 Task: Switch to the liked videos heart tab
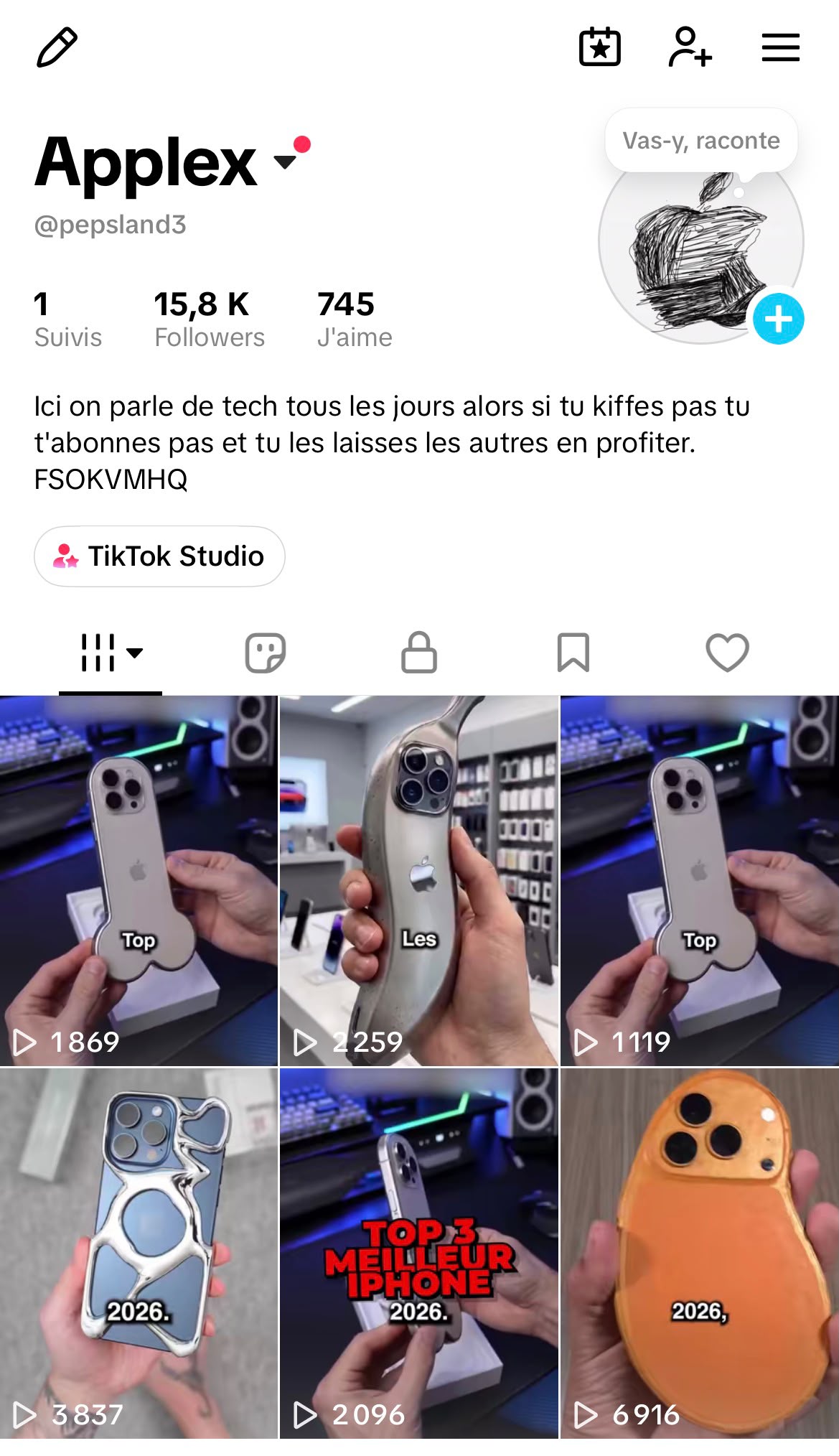point(727,653)
